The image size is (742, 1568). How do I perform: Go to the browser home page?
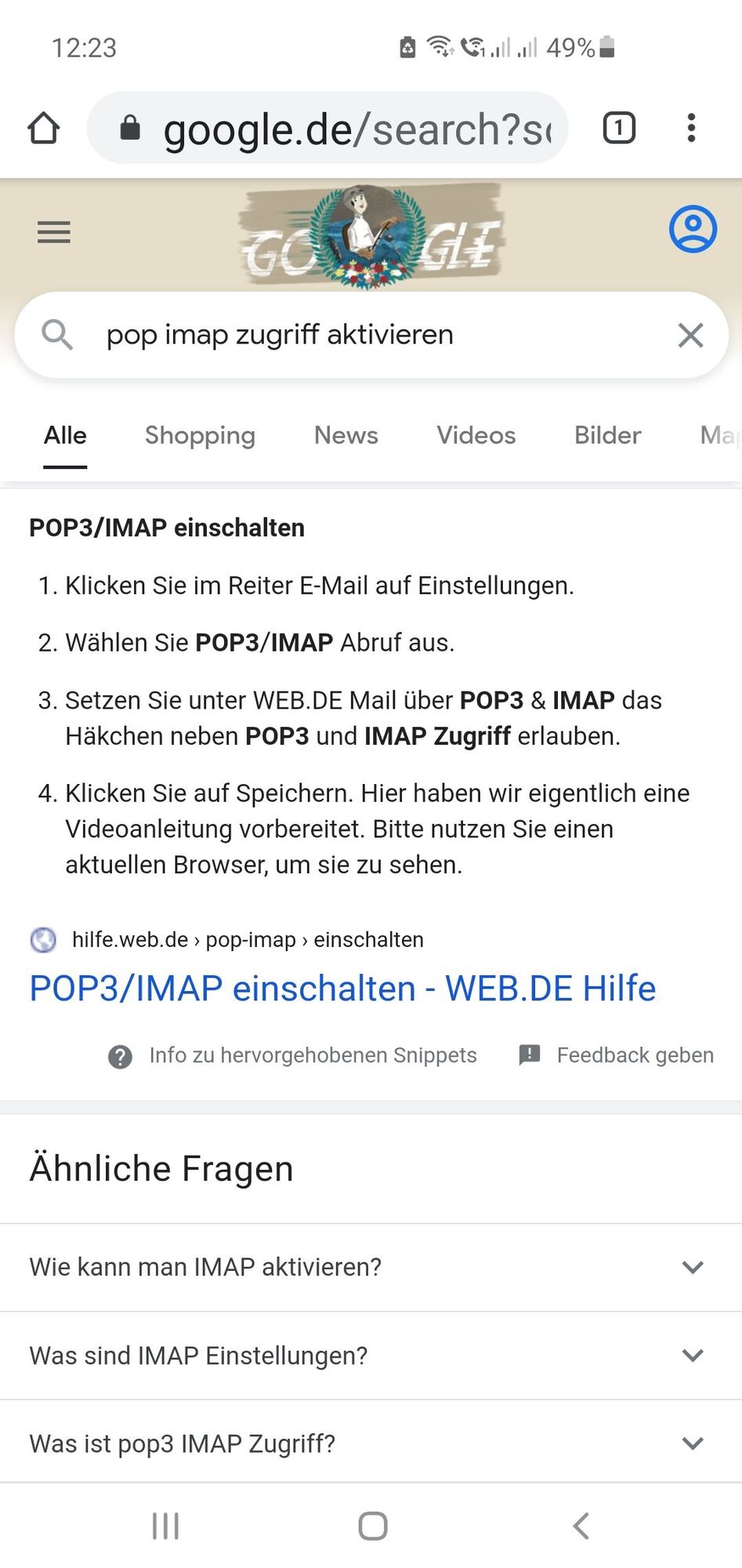click(44, 128)
